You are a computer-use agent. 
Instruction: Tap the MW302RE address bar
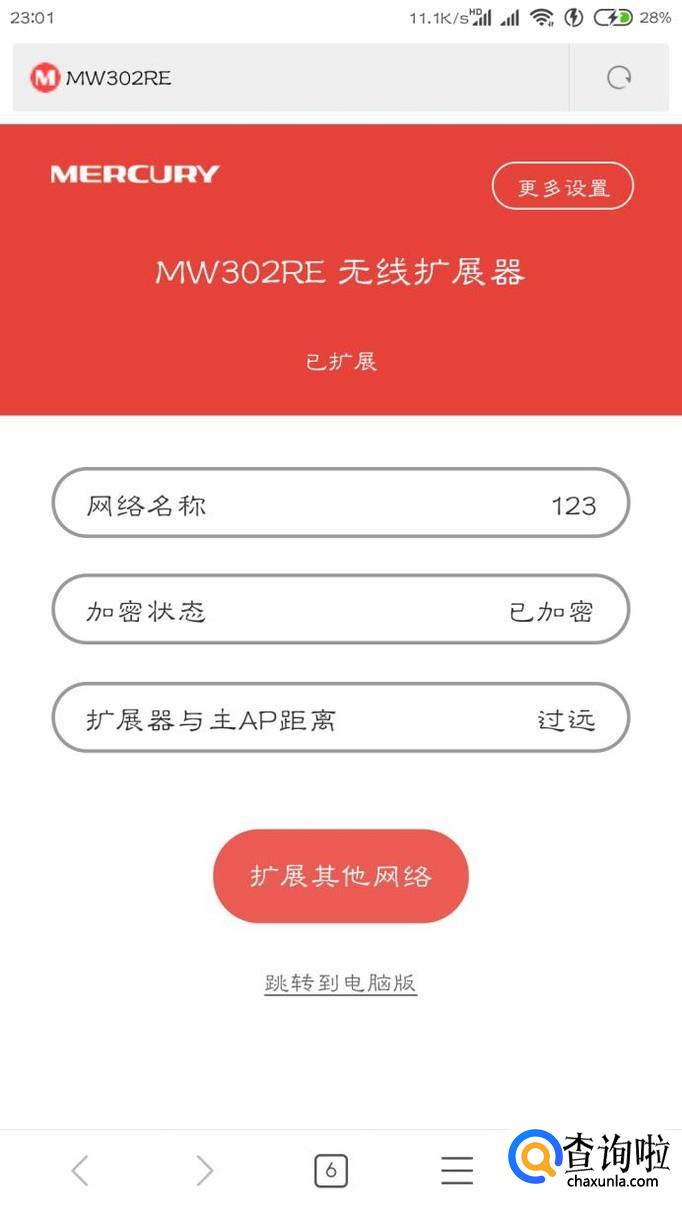290,77
